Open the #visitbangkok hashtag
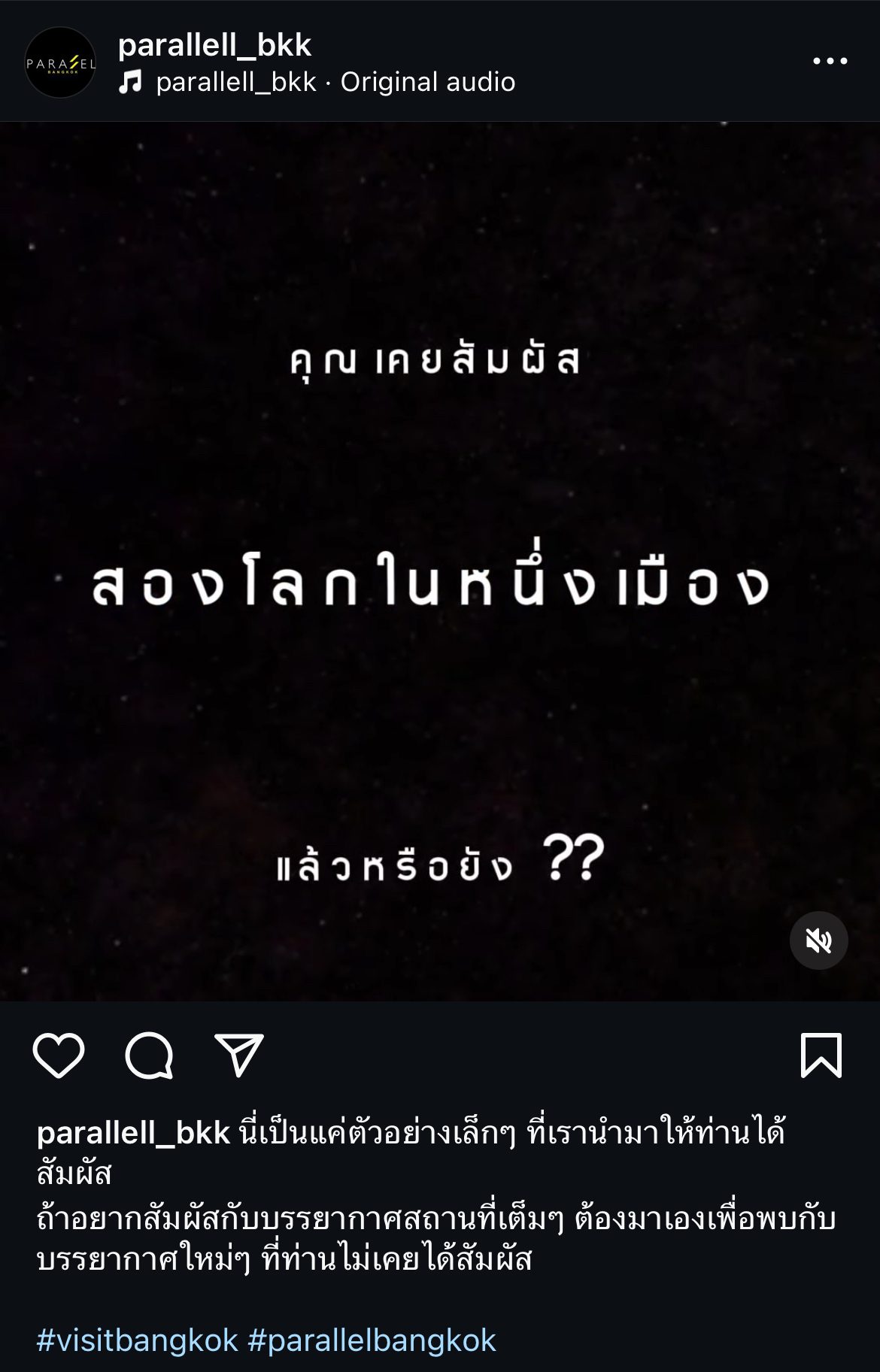The image size is (880, 1372). point(137,1340)
